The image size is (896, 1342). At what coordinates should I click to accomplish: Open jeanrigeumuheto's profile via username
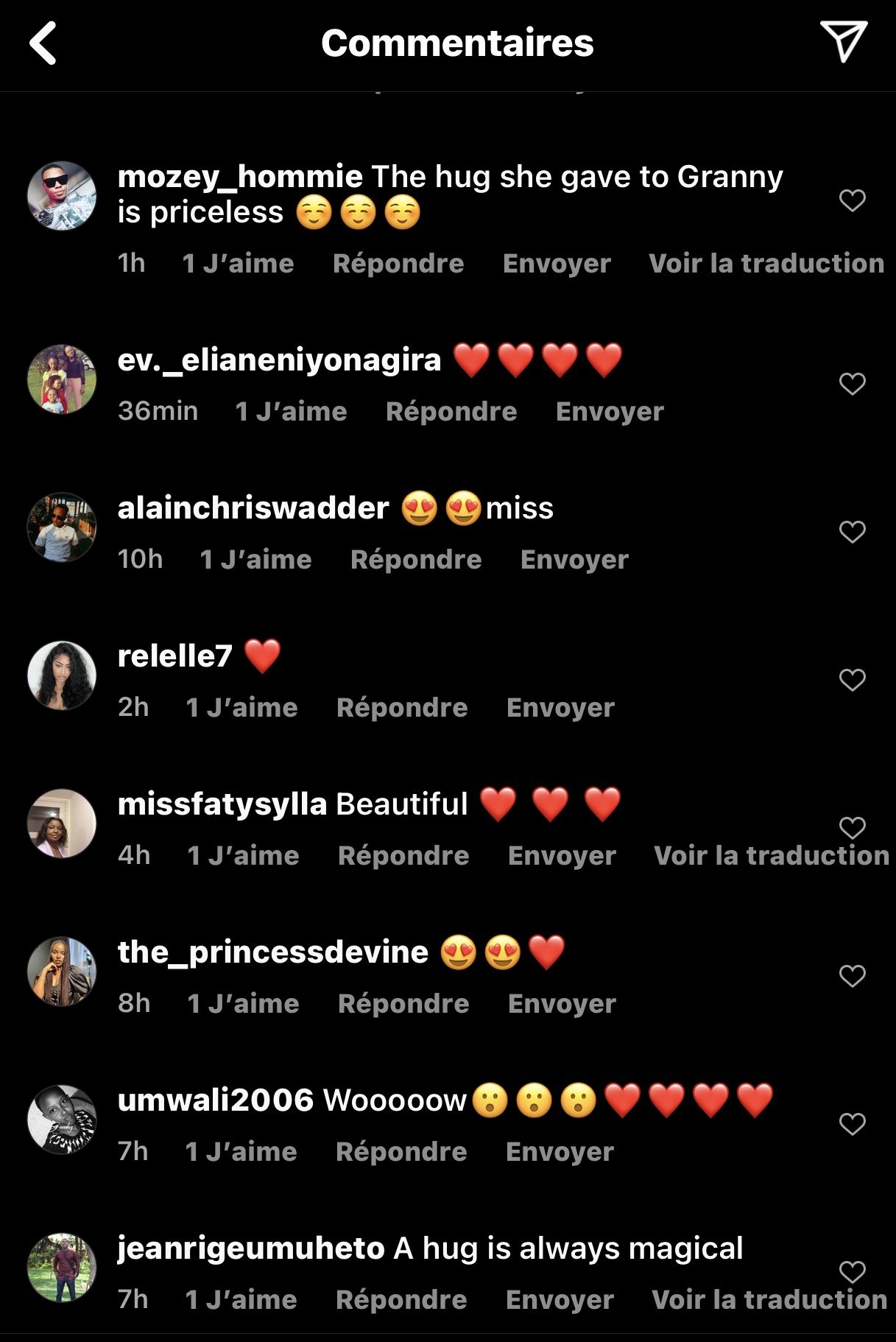pyautogui.click(x=251, y=1248)
